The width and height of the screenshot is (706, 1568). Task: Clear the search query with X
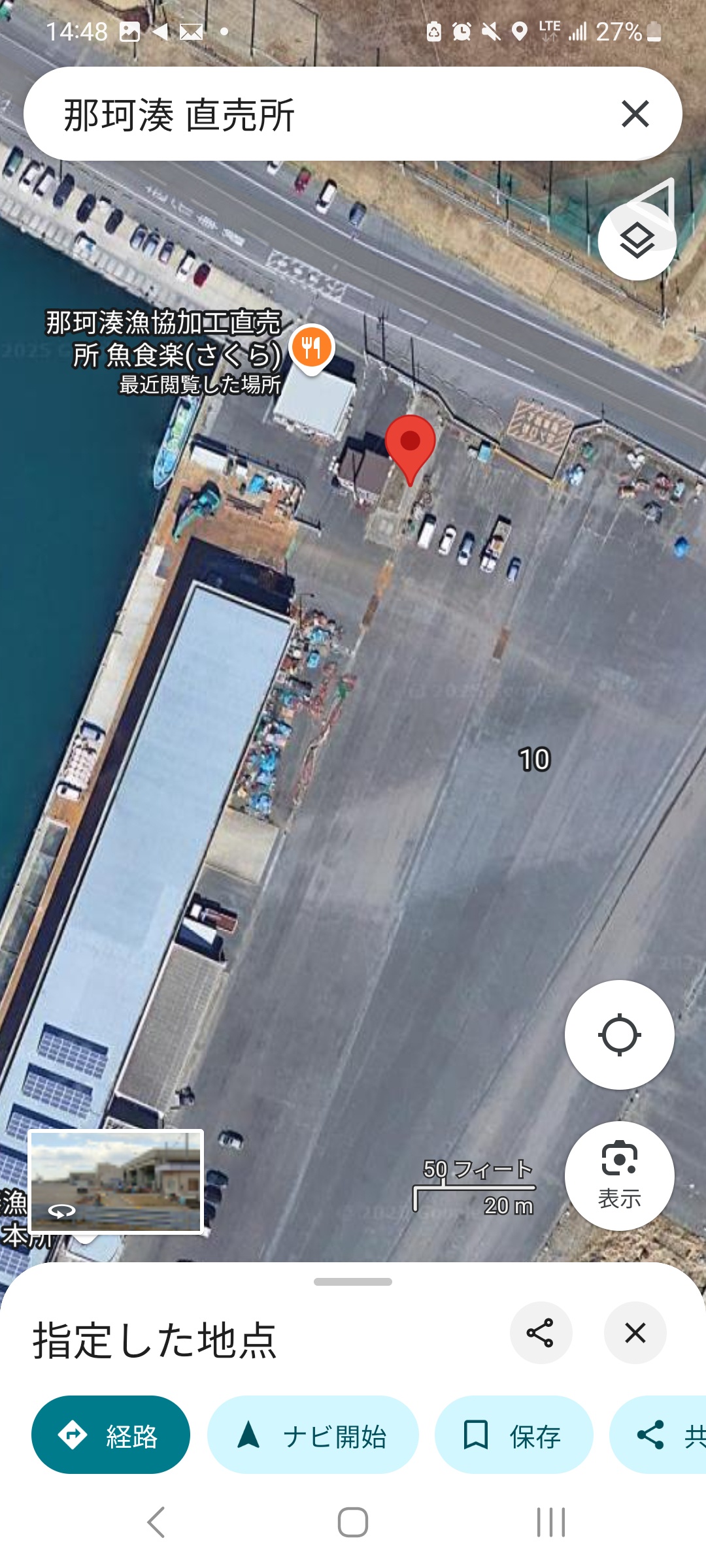pos(635,114)
